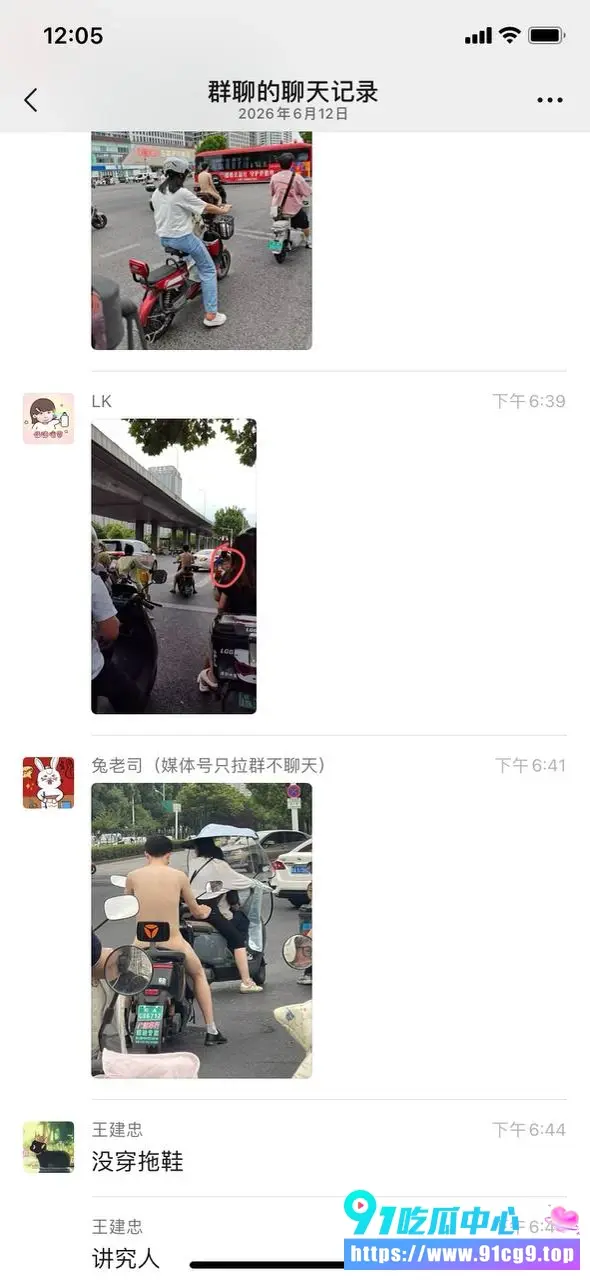Open the three-dot overflow menu
The height and width of the screenshot is (1280, 590).
pos(550,100)
